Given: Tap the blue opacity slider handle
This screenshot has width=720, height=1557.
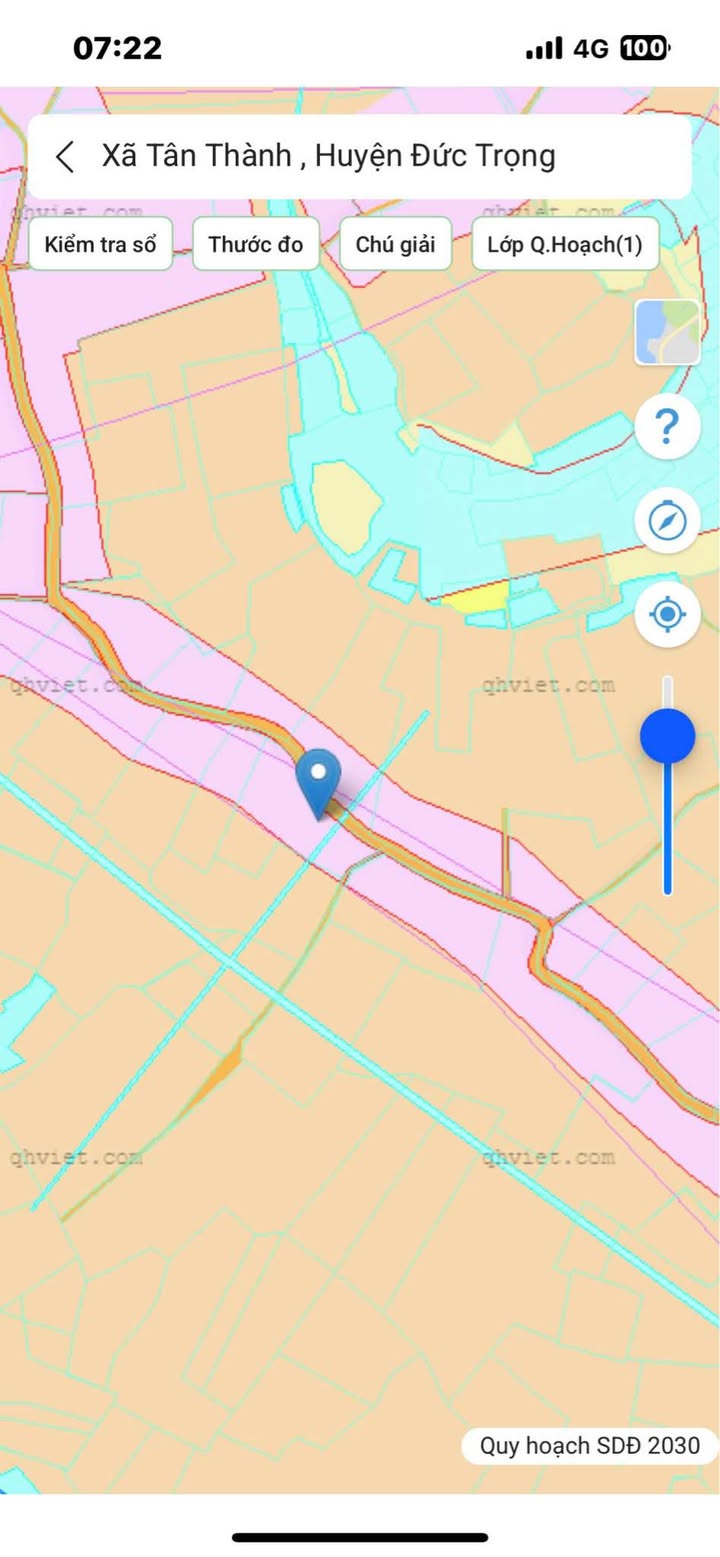Looking at the screenshot, I should (668, 736).
